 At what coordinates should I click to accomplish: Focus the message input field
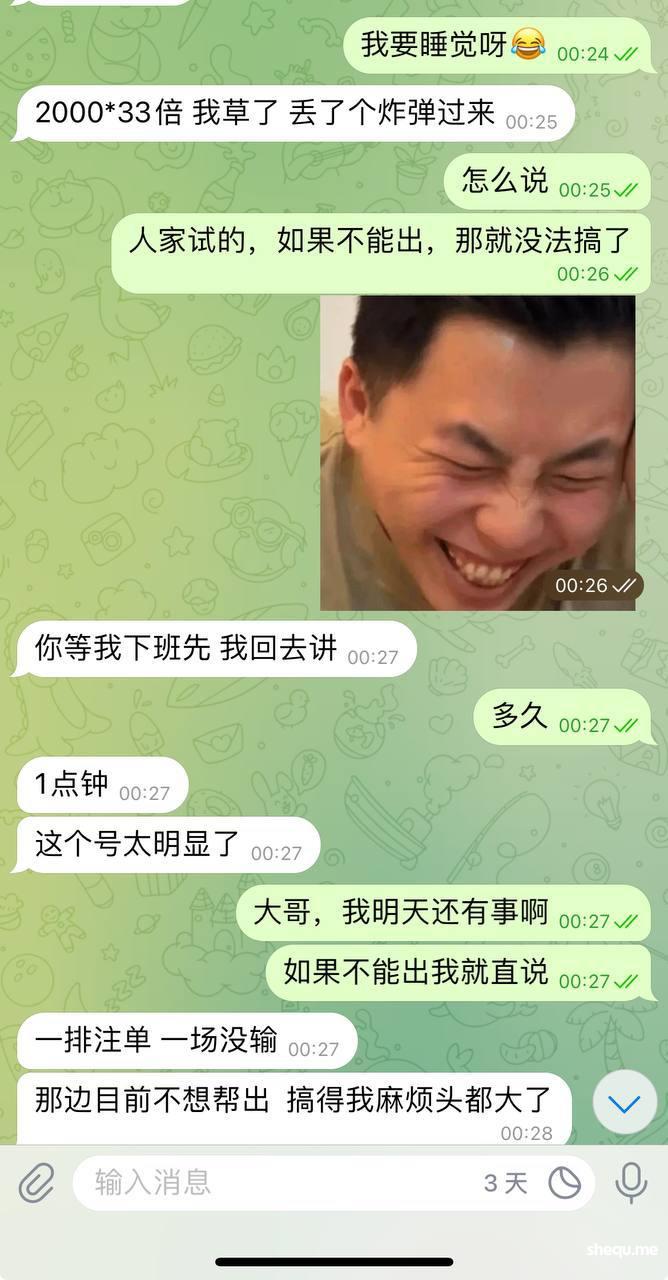270,1184
